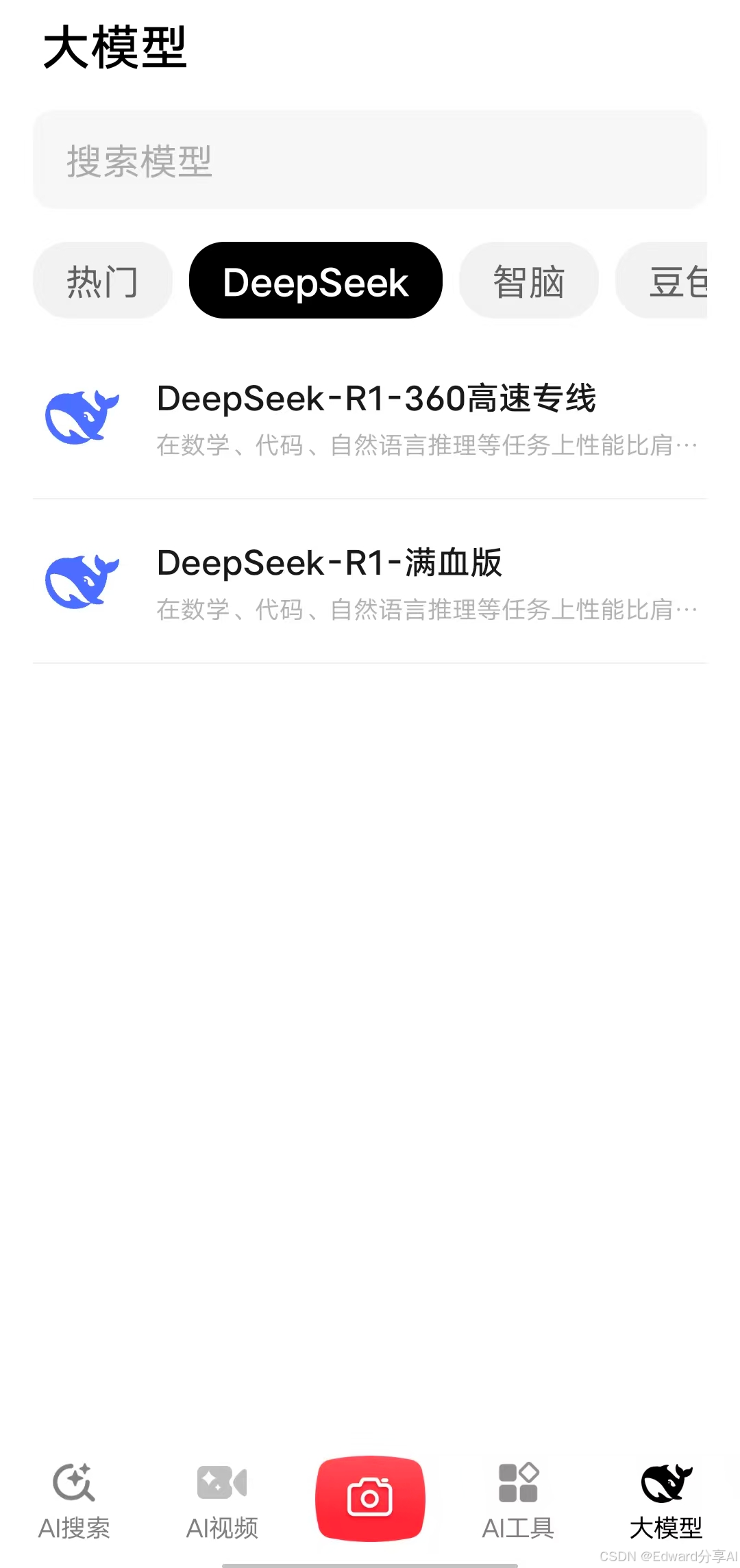Tap the red camera button
The width and height of the screenshot is (740, 1568).
[370, 1497]
